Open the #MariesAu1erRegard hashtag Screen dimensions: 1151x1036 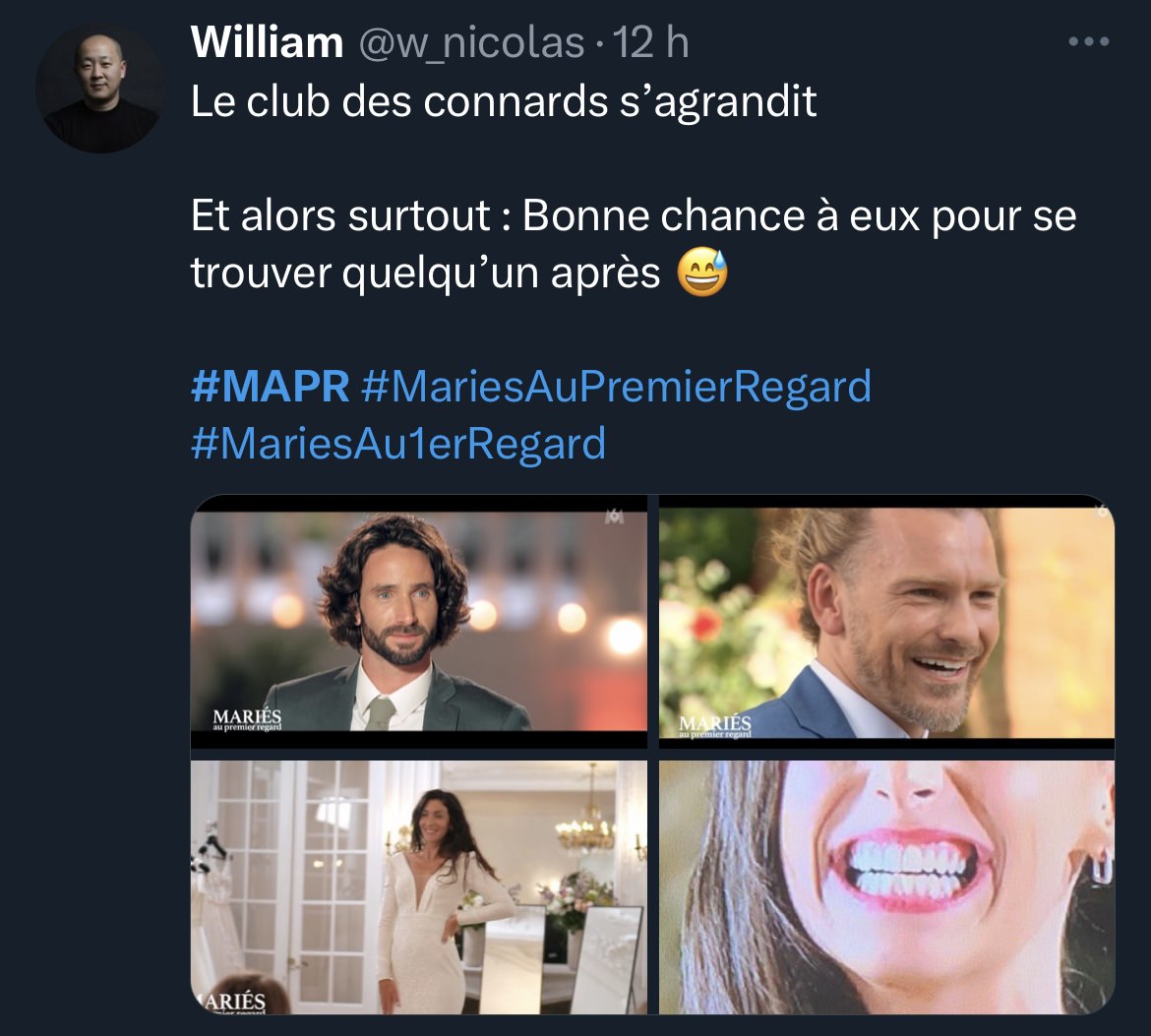tap(397, 444)
